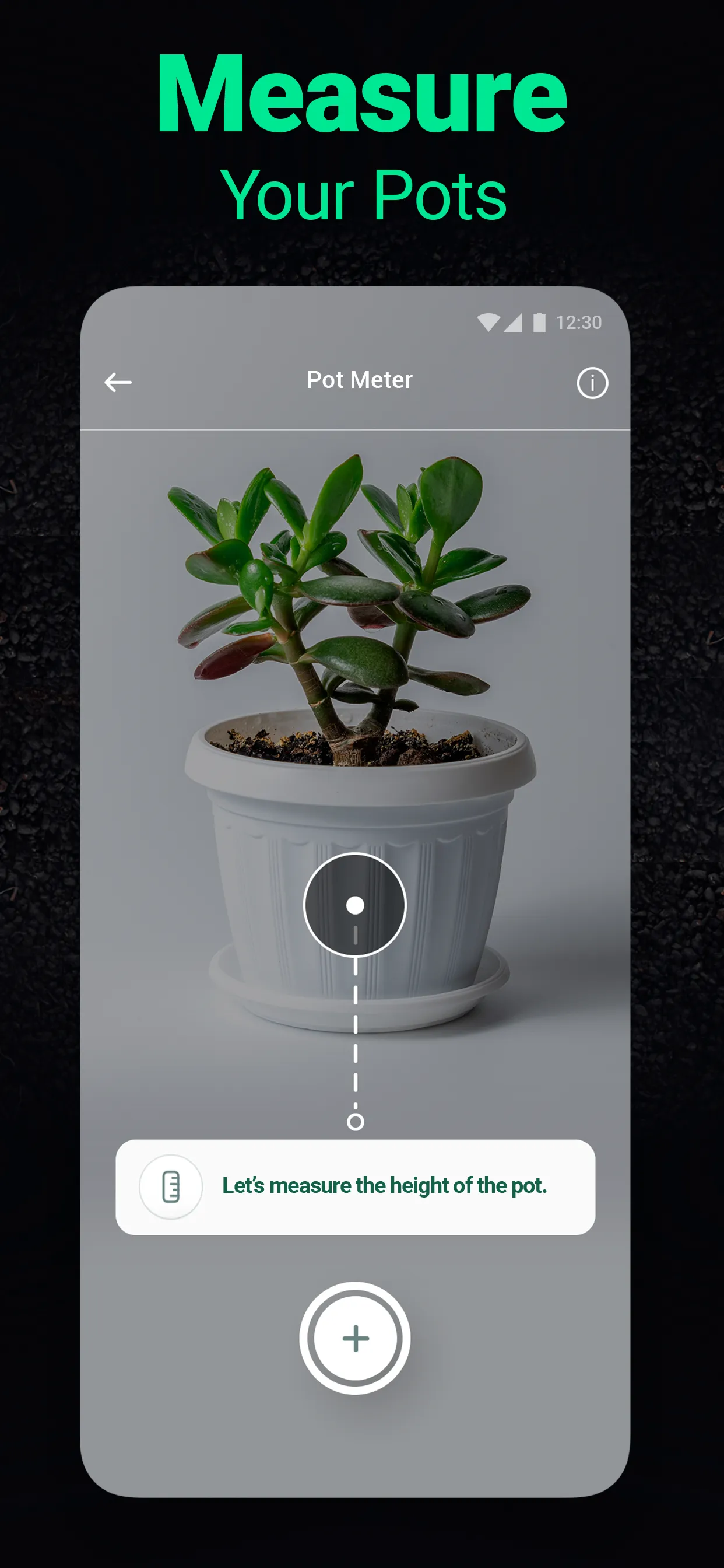
Task: Select the ruler icon in the instruction bubble
Action: click(170, 1188)
